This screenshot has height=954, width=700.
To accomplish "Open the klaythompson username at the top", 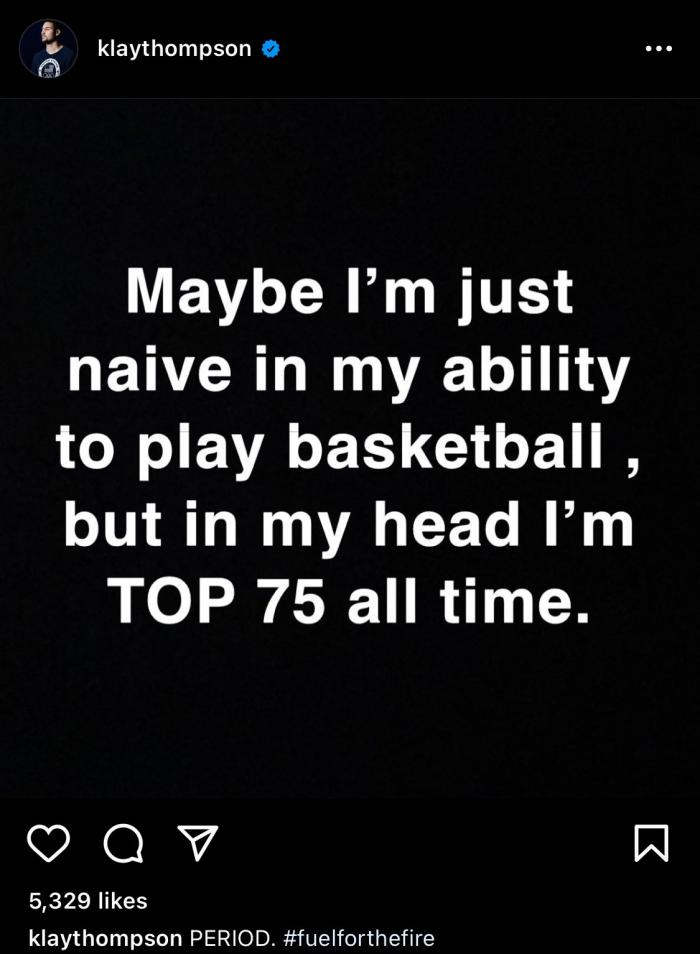I will click(174, 48).
